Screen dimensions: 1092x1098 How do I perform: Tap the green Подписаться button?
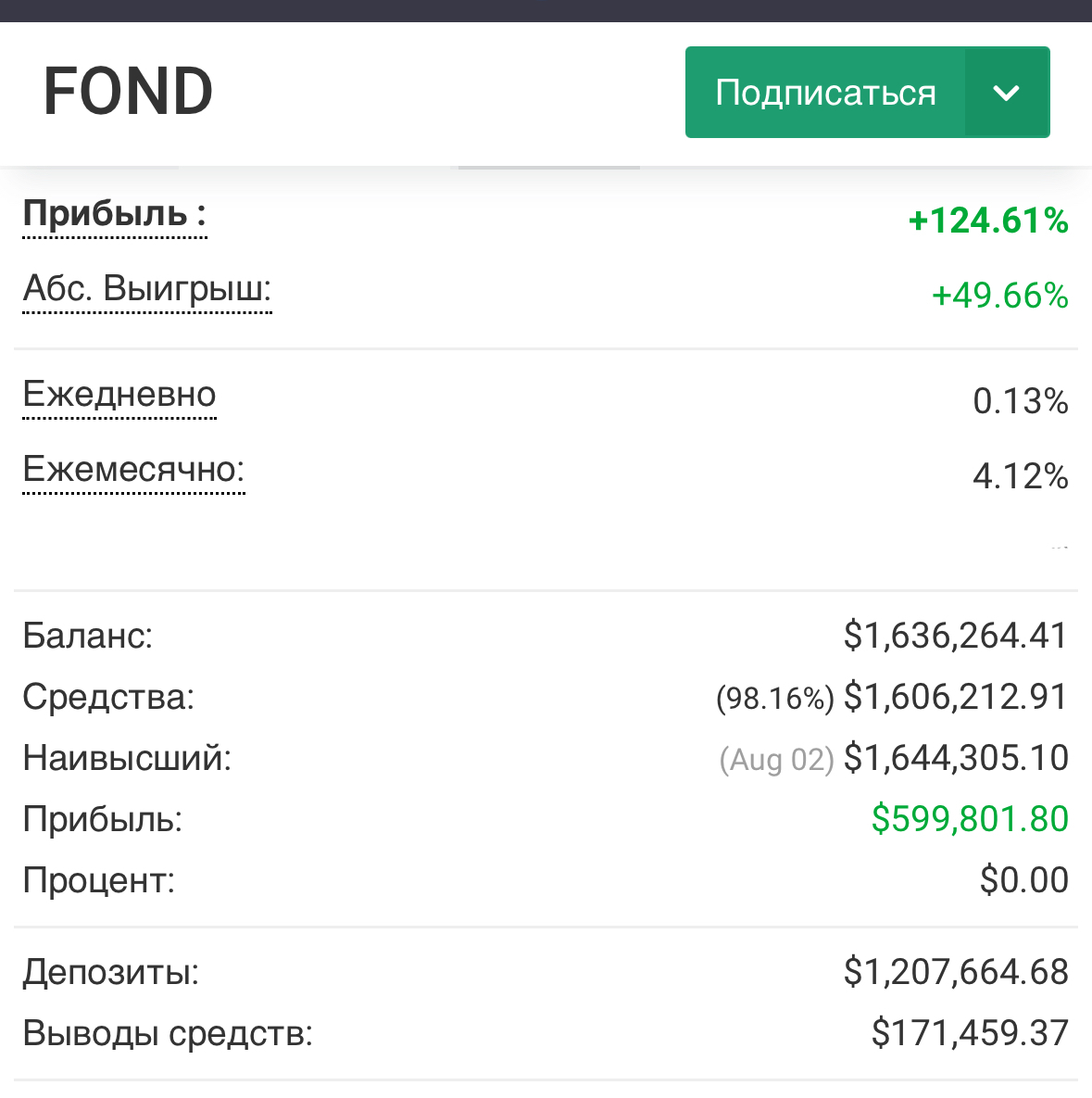[825, 93]
